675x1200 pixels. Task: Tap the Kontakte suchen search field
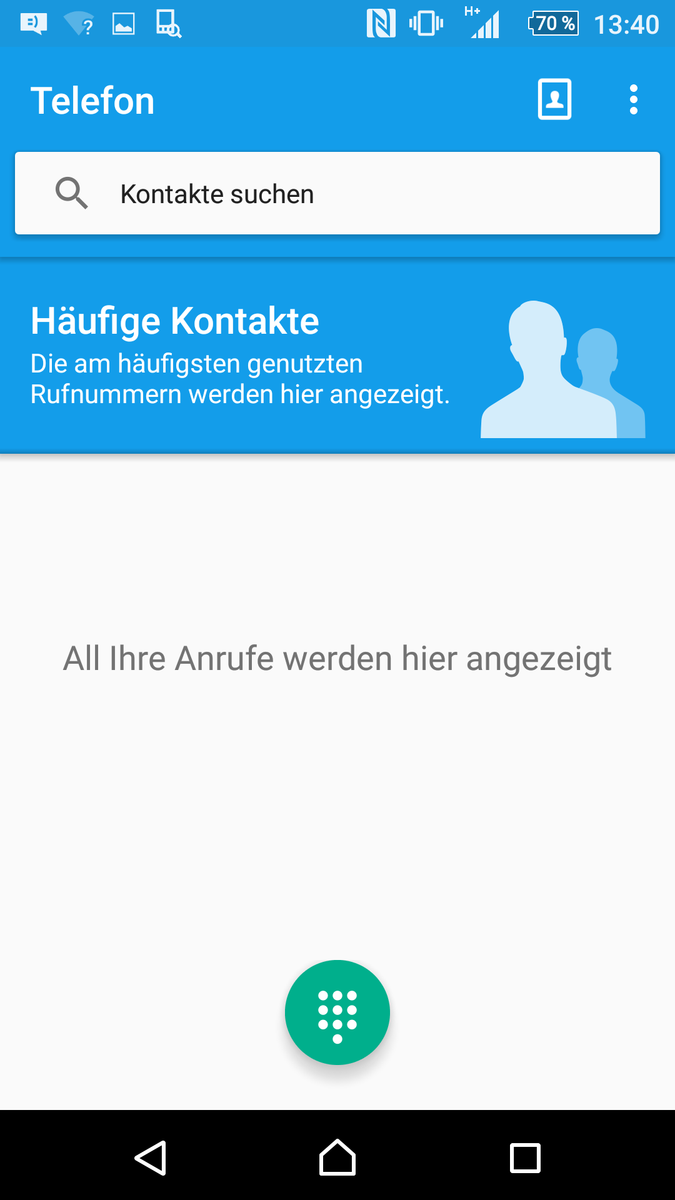pyautogui.click(x=337, y=194)
